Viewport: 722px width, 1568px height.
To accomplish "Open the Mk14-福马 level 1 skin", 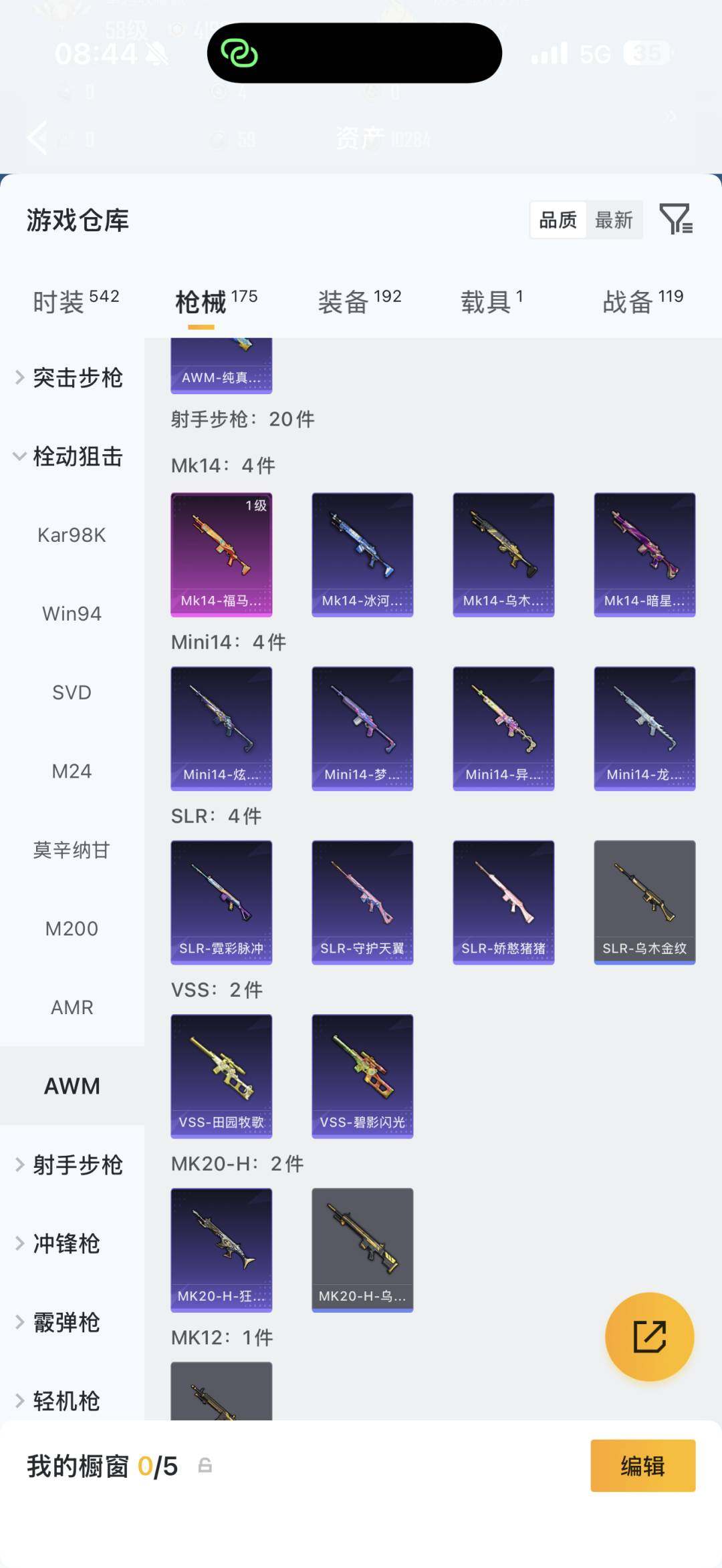I will click(221, 554).
